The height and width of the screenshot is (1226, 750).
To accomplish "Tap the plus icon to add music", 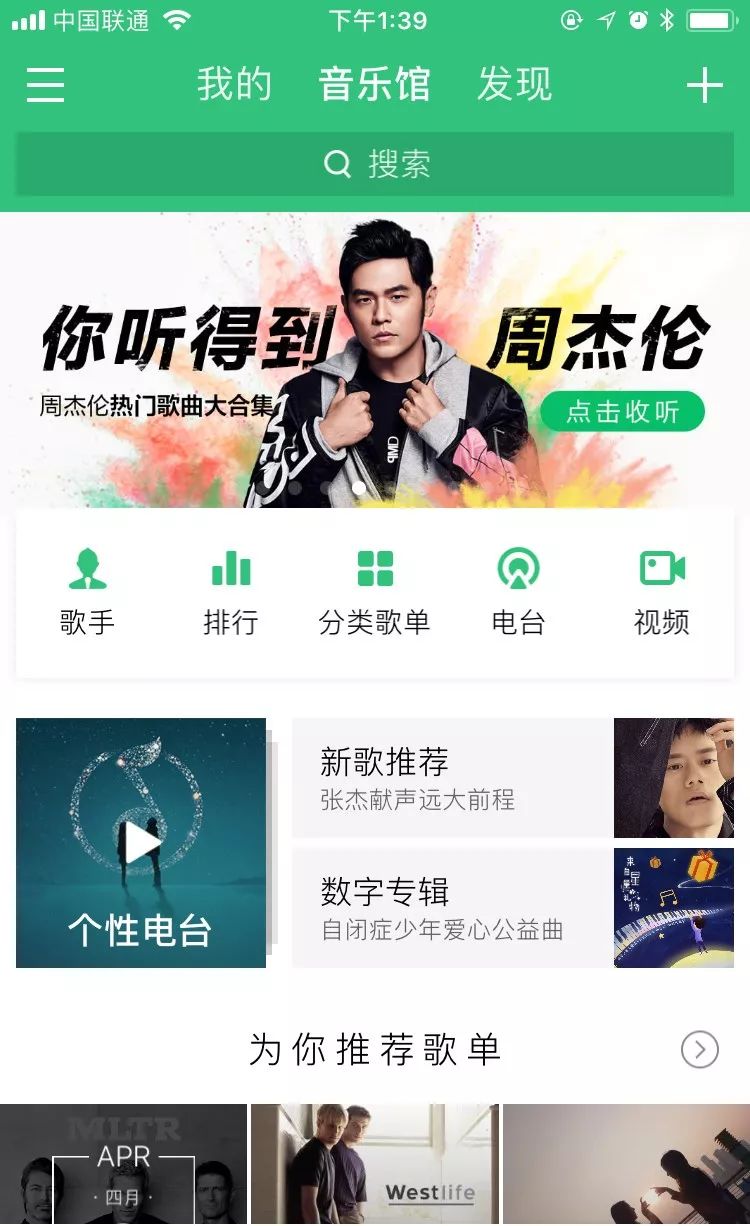I will (705, 85).
